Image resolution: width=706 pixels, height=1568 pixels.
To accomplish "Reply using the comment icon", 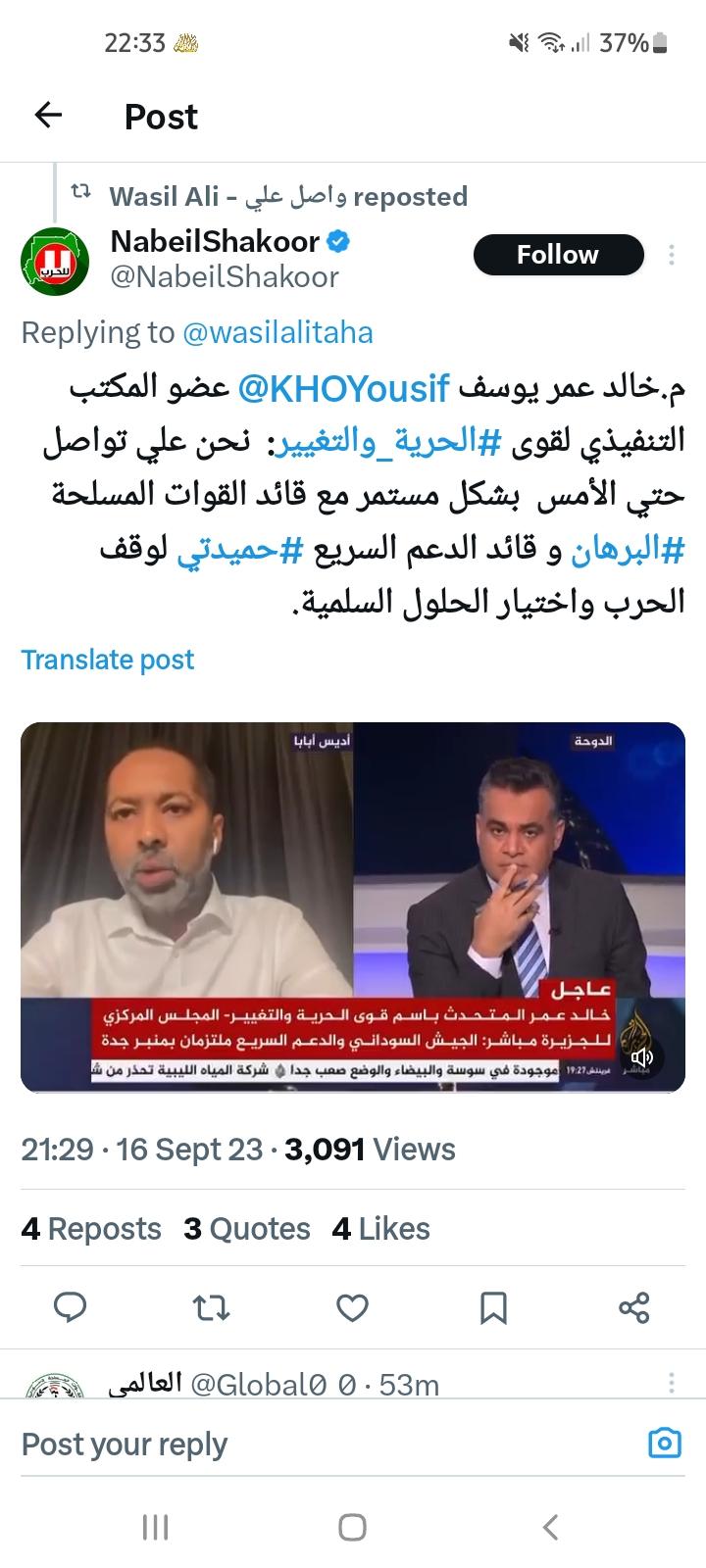I will 70,1307.
